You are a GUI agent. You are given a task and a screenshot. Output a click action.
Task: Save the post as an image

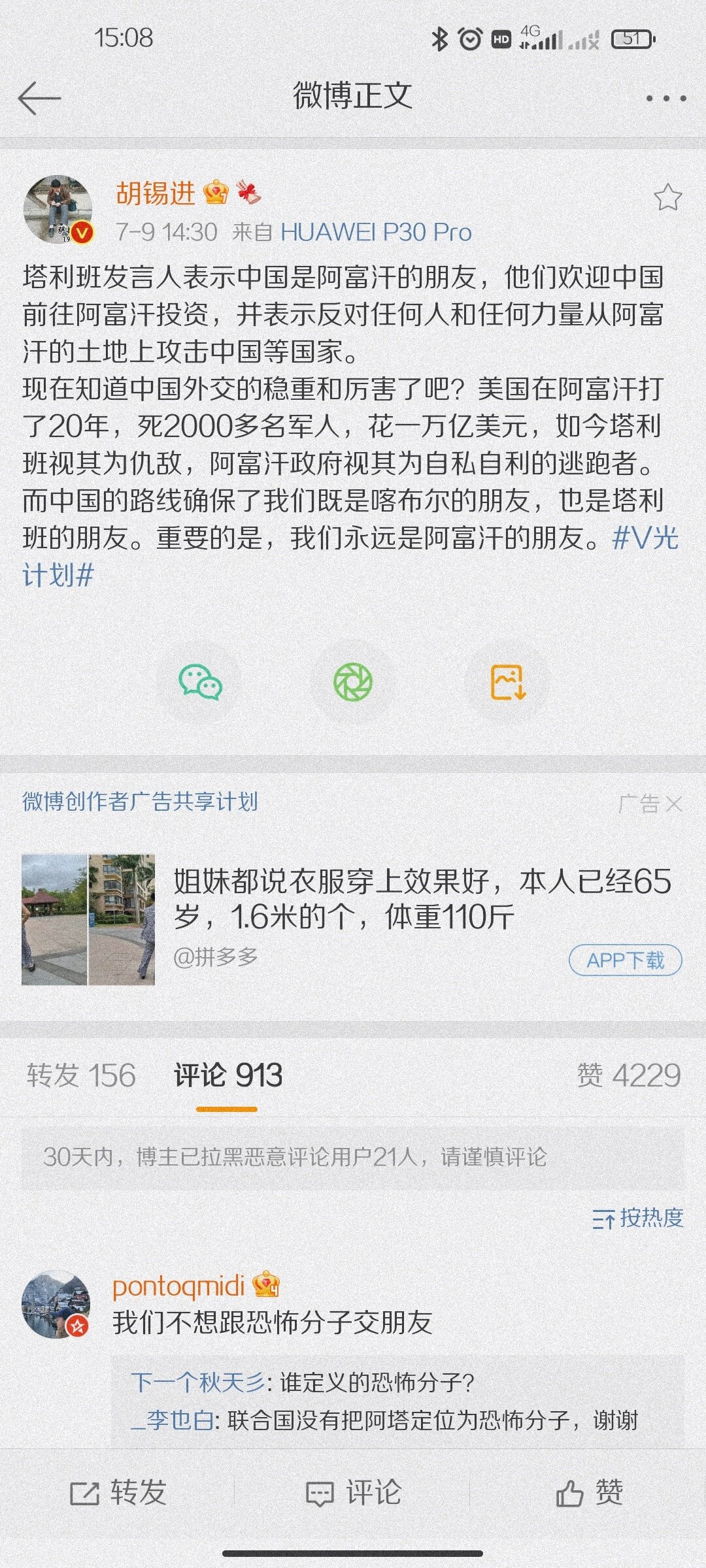pyautogui.click(x=508, y=683)
